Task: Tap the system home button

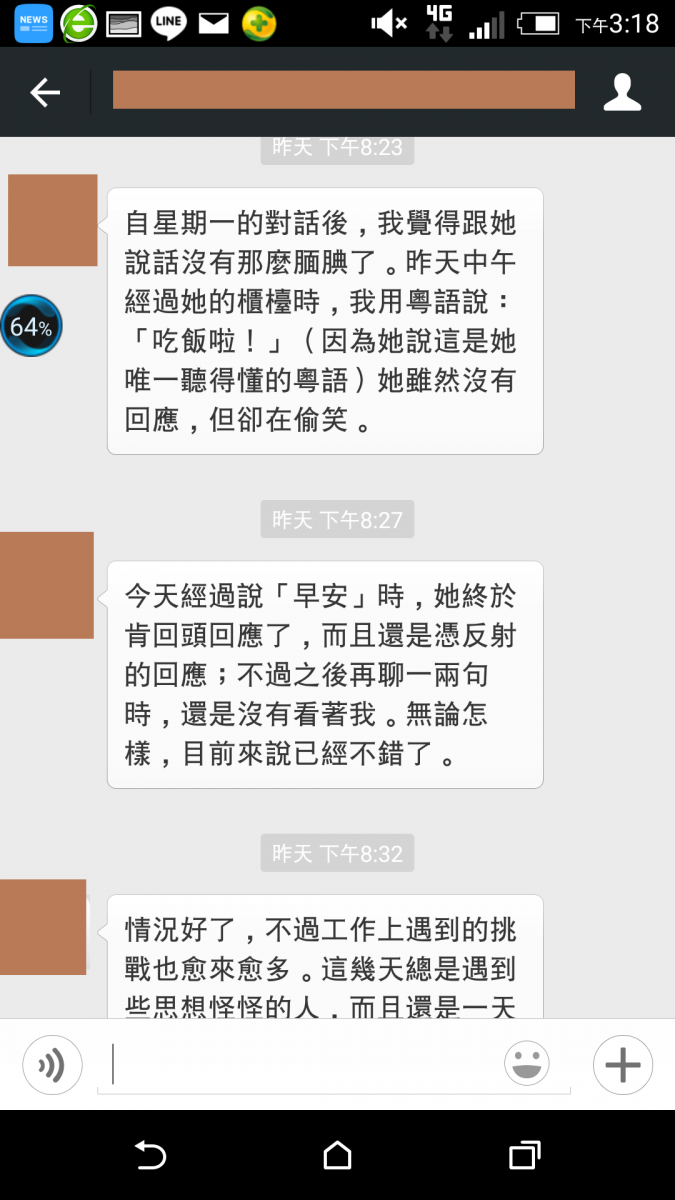Action: 337,1156
